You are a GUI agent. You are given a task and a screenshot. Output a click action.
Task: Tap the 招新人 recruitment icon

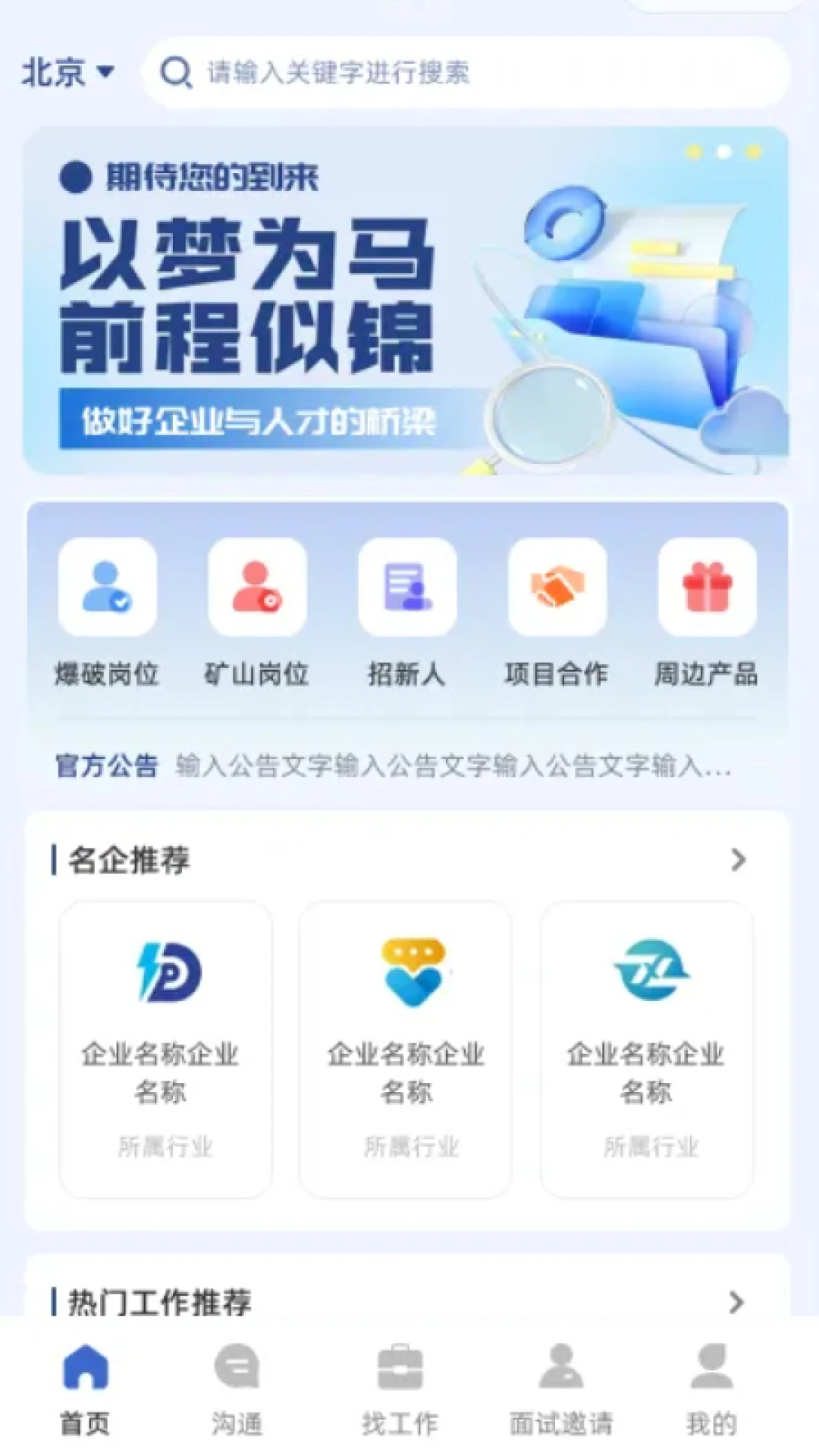[x=406, y=588]
